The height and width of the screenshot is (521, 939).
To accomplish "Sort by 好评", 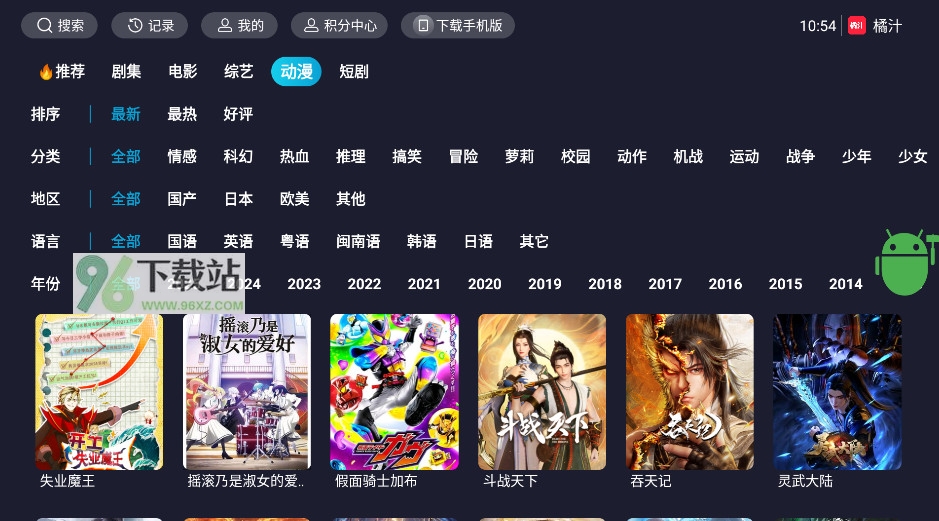I will [238, 114].
